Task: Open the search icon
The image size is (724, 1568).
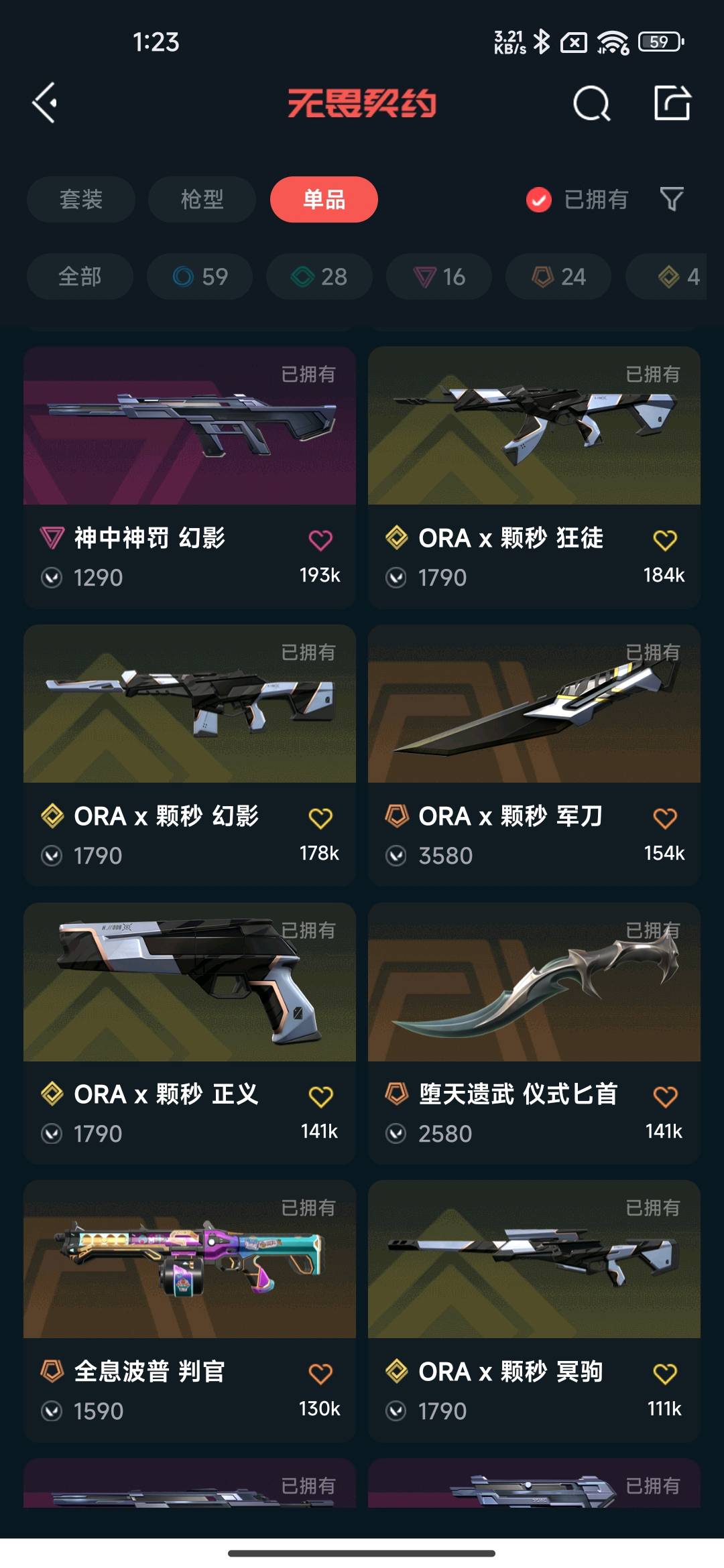Action: [x=591, y=103]
